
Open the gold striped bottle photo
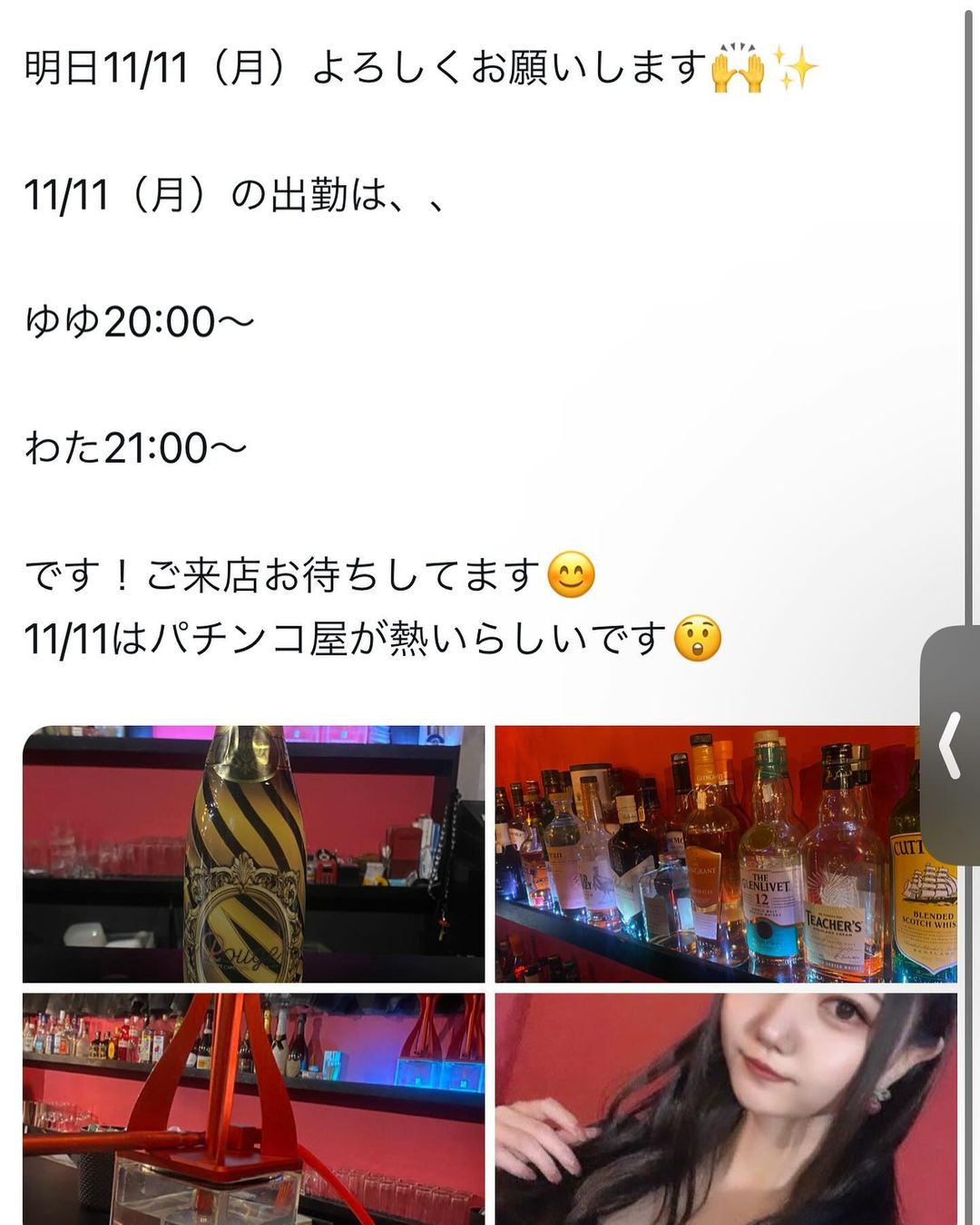253,854
